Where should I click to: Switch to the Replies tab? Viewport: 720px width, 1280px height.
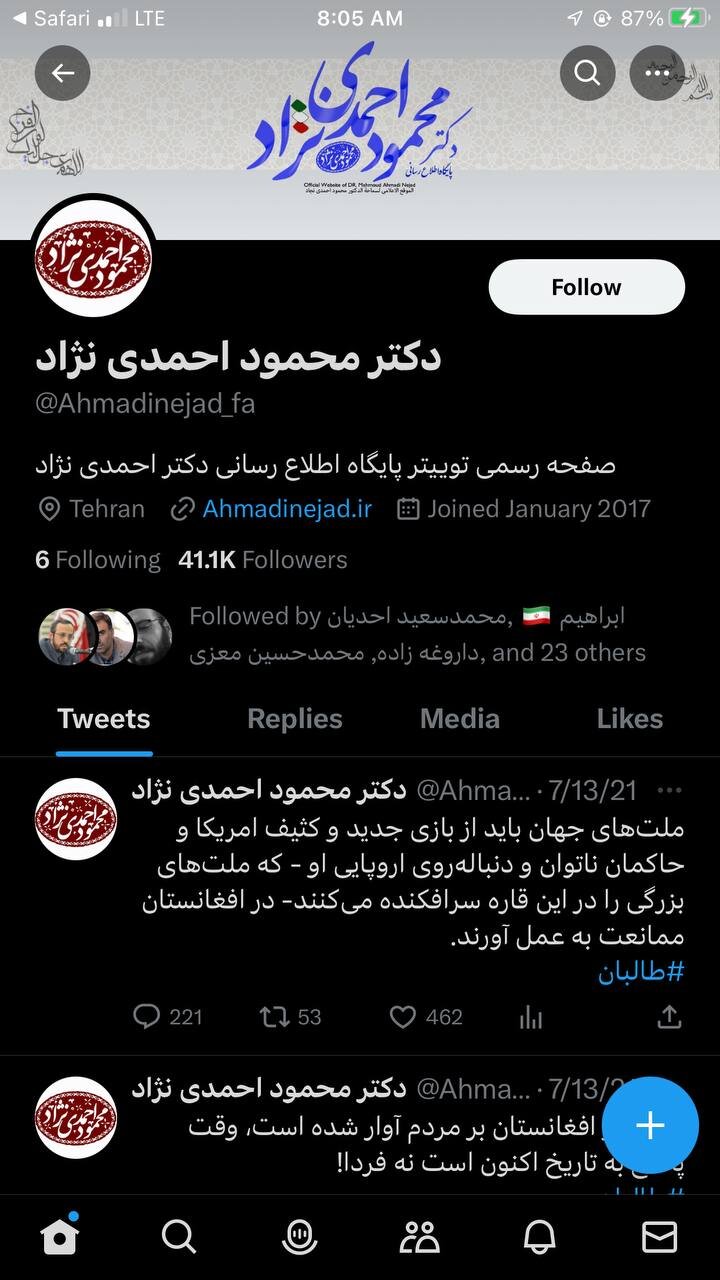(295, 718)
